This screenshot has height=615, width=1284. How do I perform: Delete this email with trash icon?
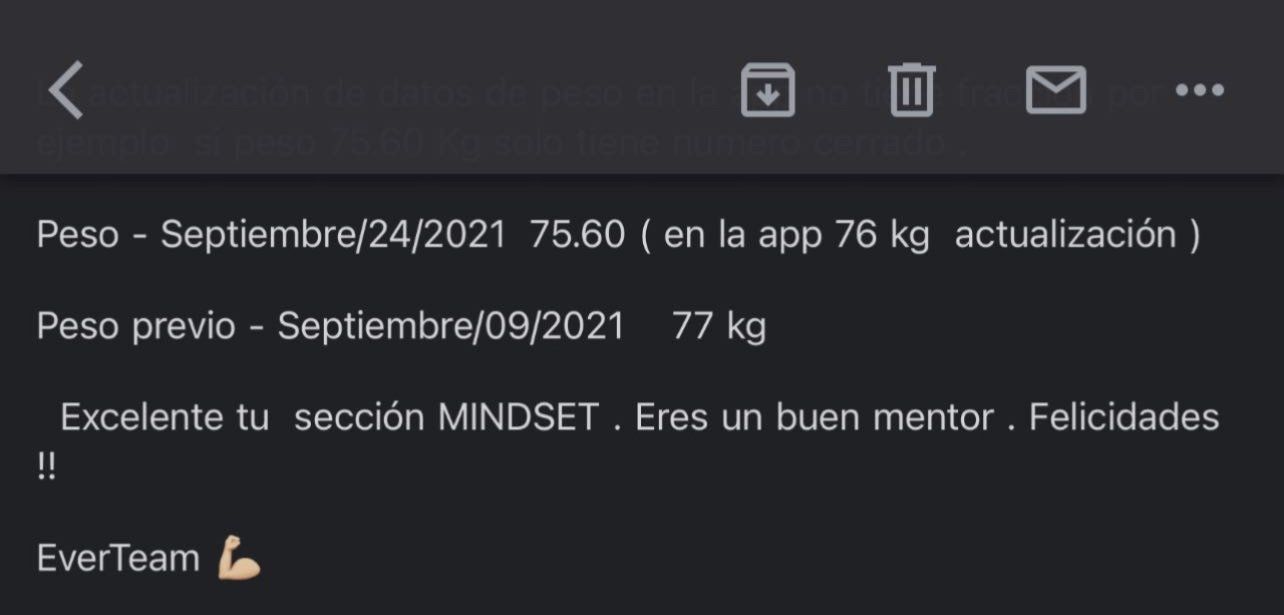coord(912,90)
